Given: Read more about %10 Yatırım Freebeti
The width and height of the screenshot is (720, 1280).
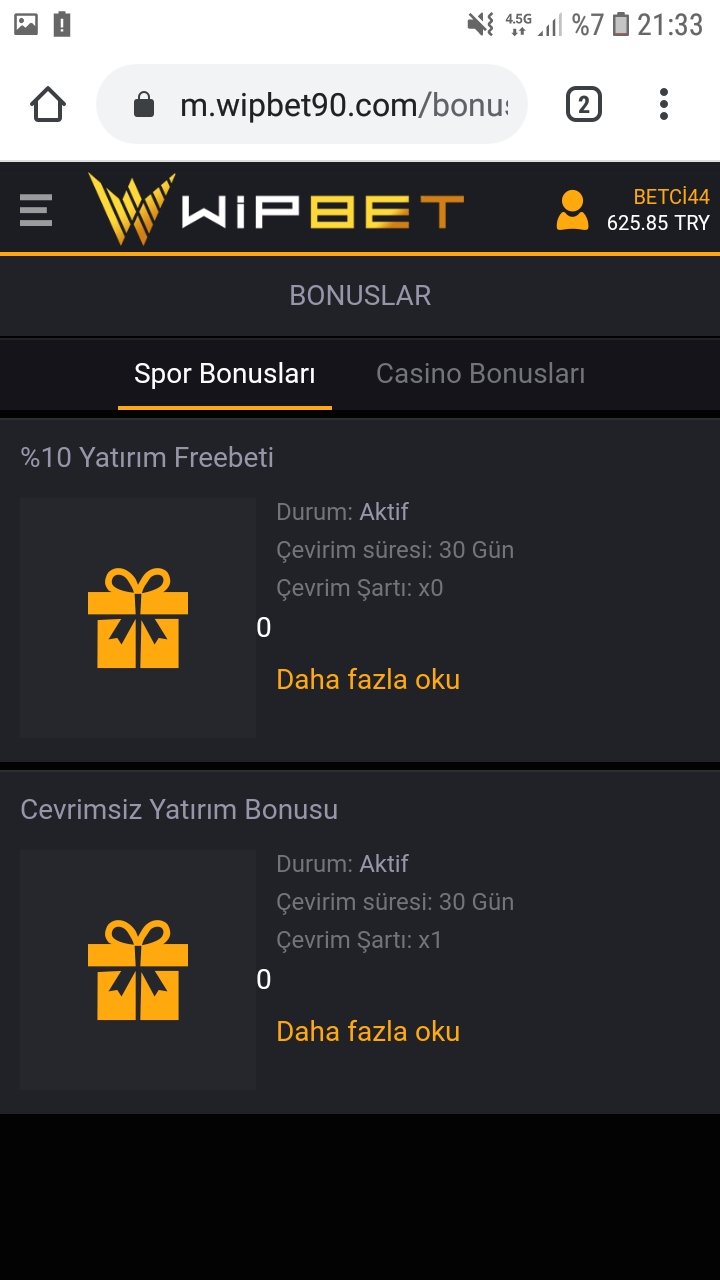Looking at the screenshot, I should [368, 680].
